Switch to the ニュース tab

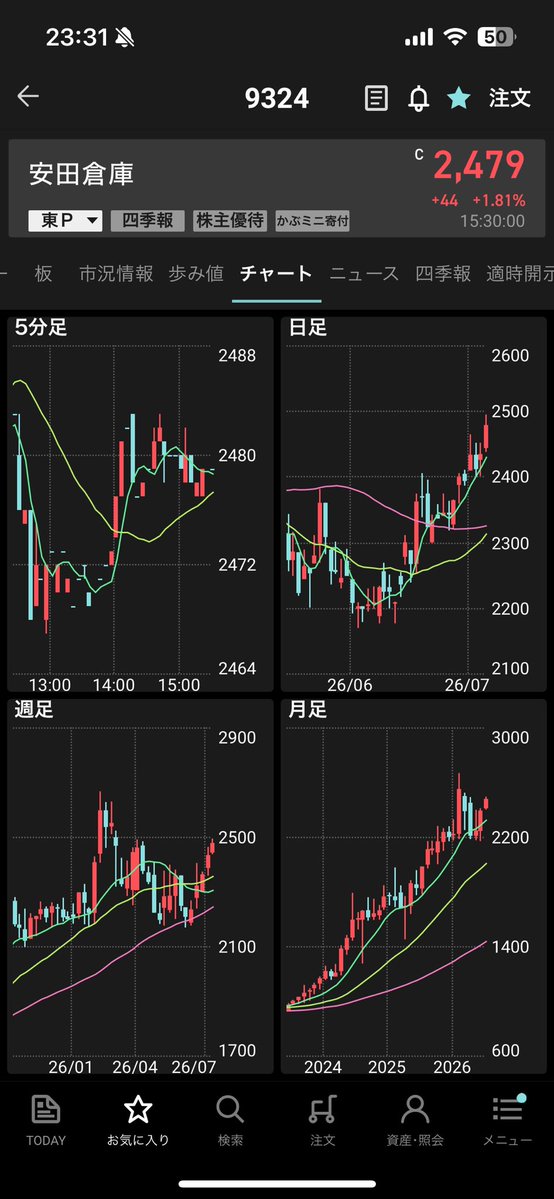pyautogui.click(x=364, y=273)
